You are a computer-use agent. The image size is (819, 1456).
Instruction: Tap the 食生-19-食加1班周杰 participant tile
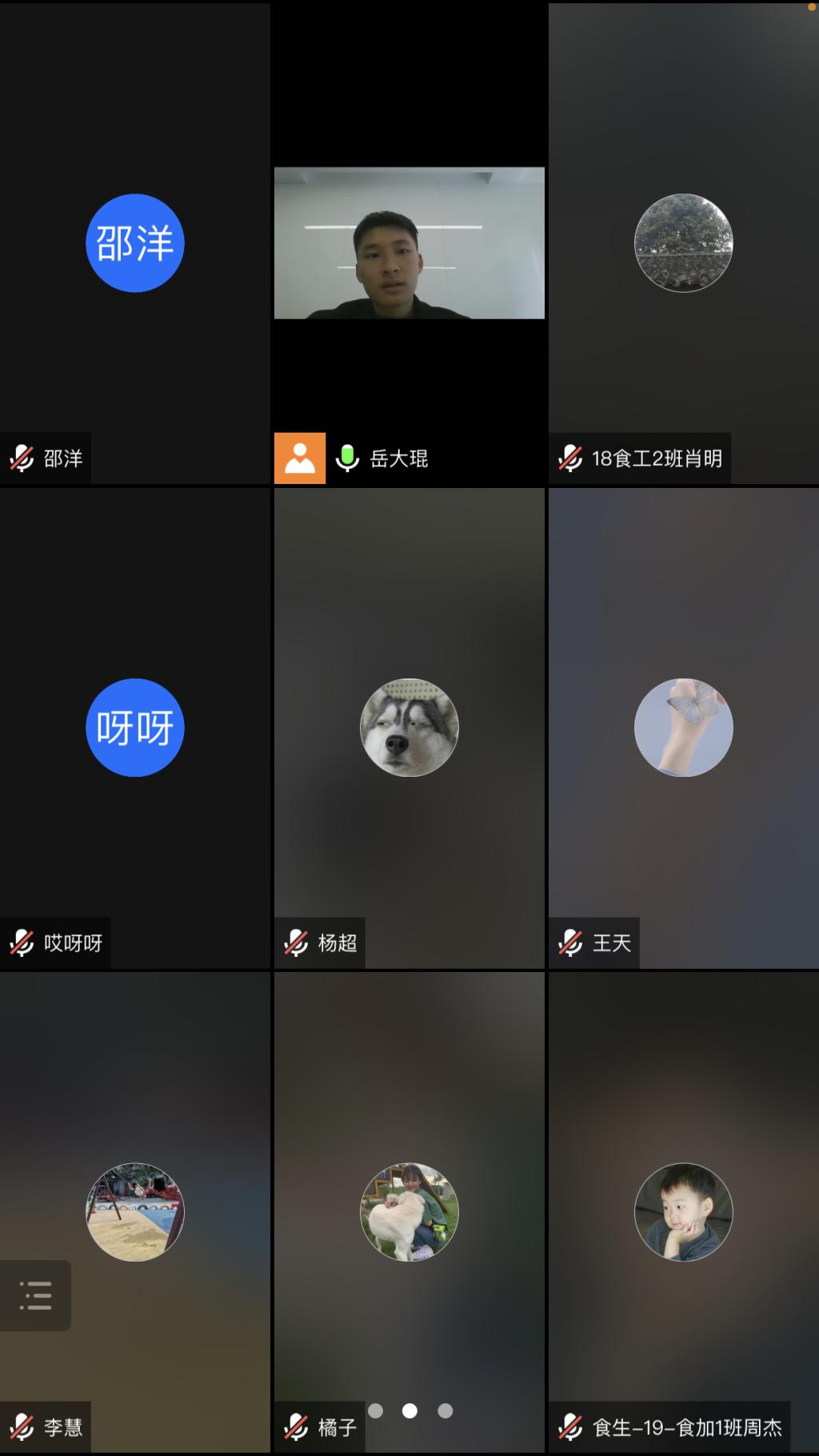[683, 1211]
